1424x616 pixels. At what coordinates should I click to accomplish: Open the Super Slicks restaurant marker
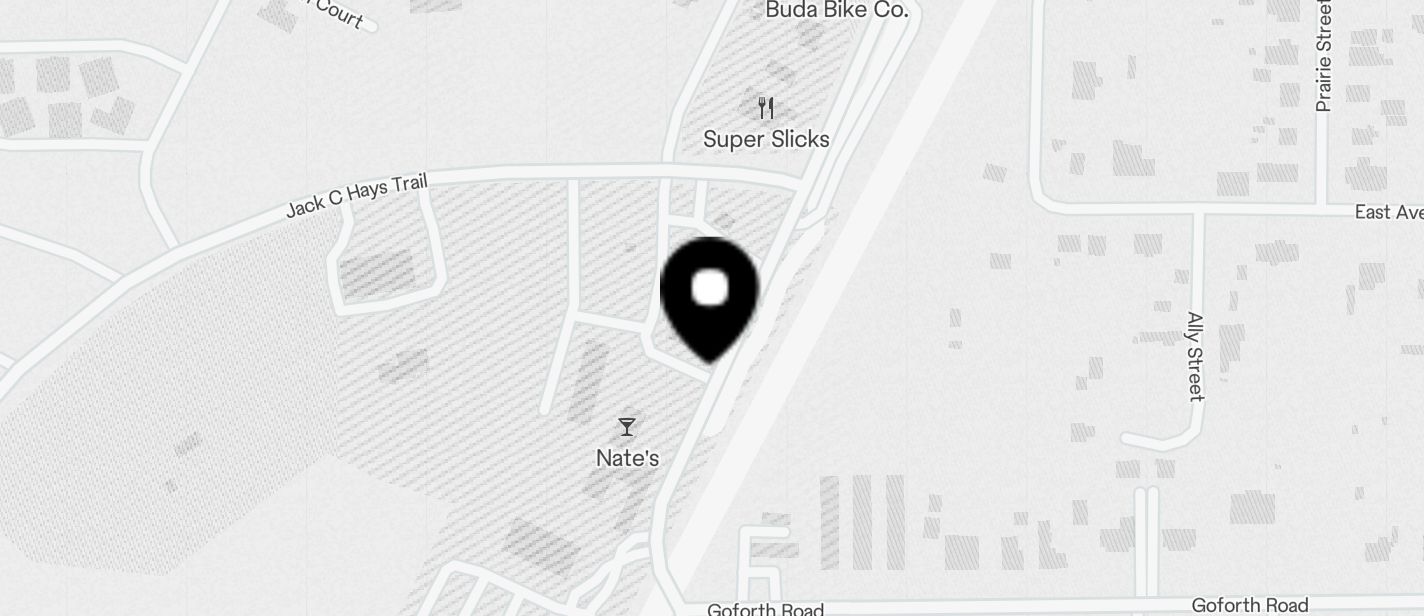click(766, 108)
